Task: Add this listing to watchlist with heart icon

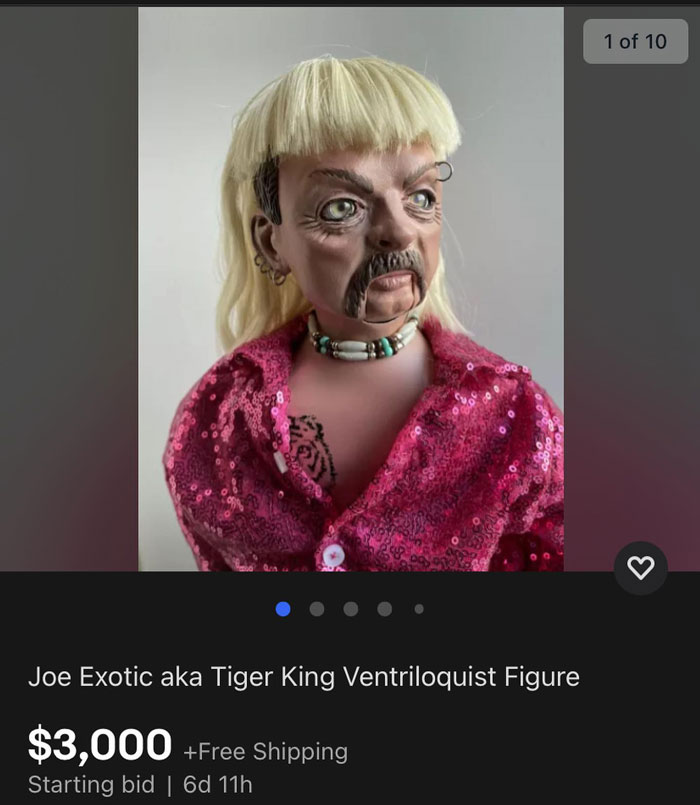Action: (x=640, y=568)
